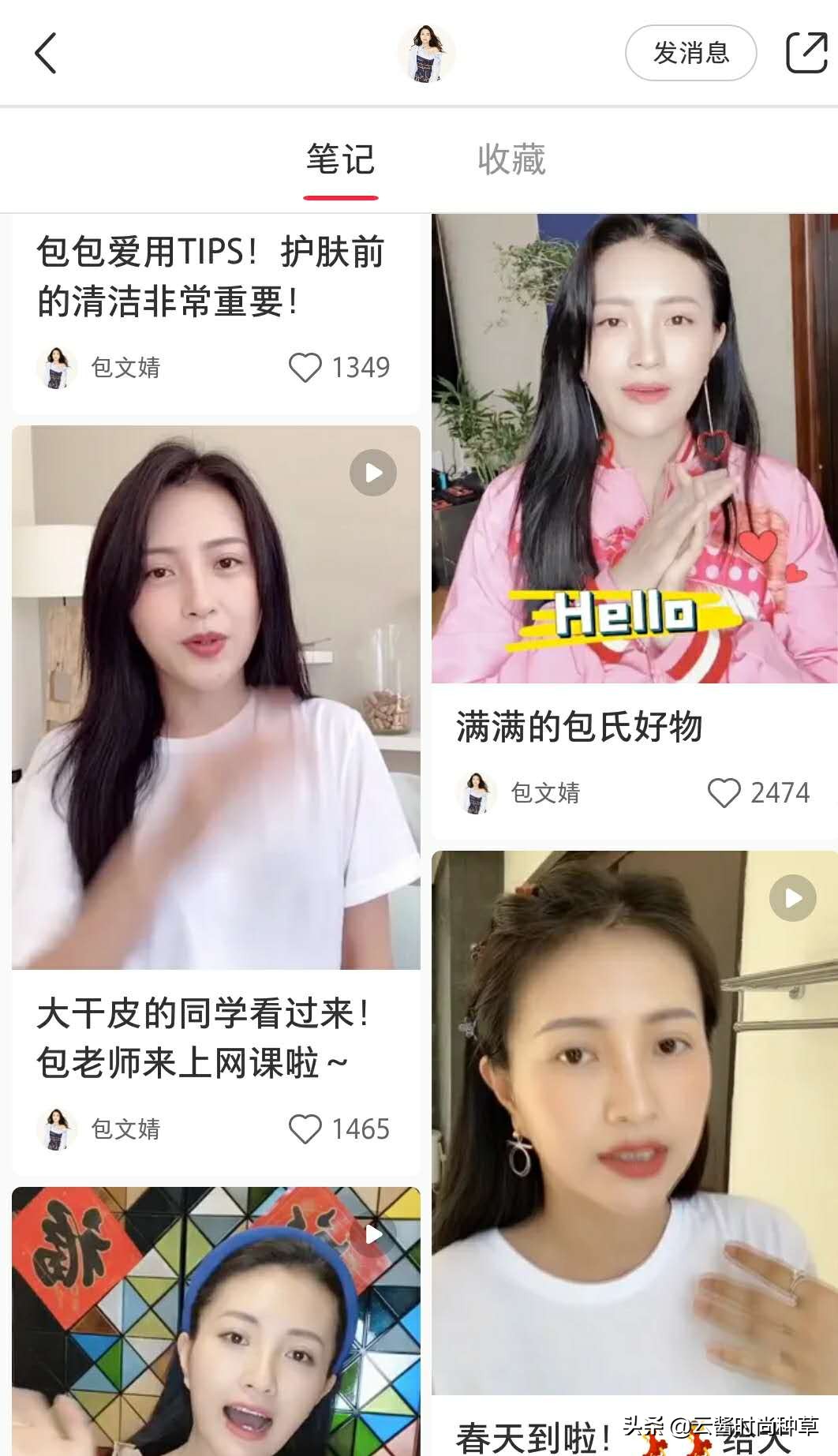Open the share icon at top right

[x=806, y=52]
